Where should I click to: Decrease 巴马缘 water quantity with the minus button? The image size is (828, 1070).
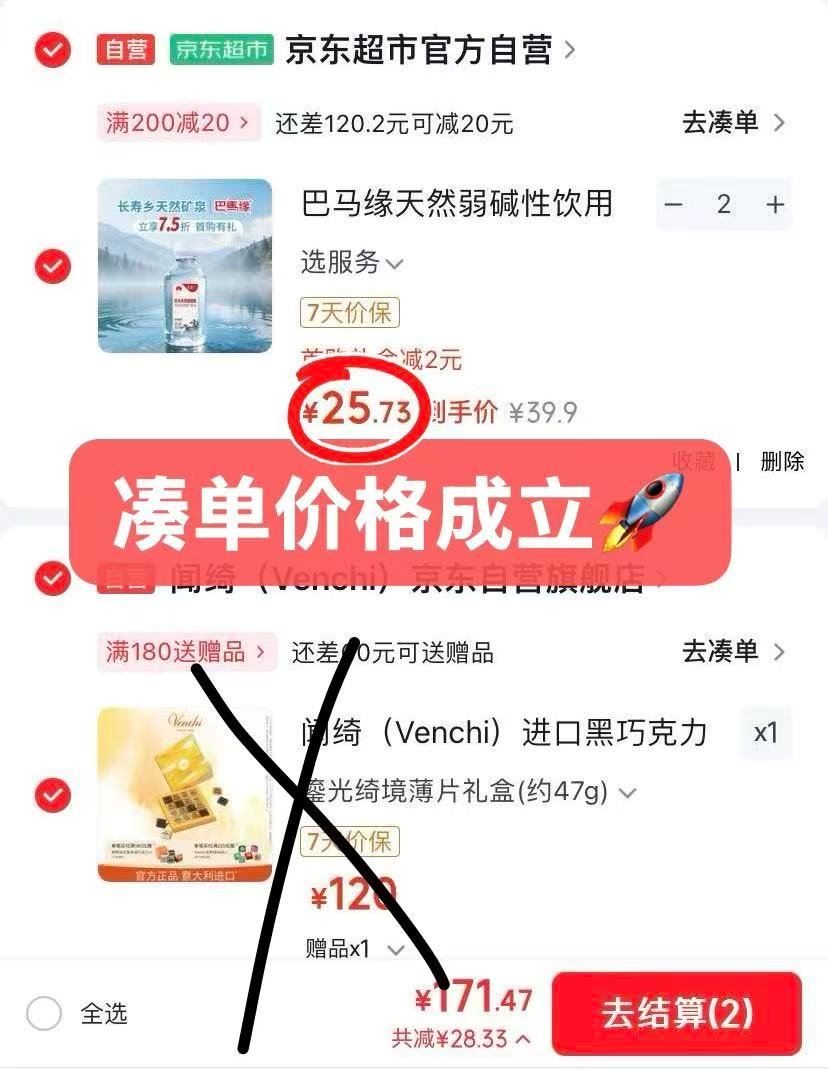pos(674,205)
